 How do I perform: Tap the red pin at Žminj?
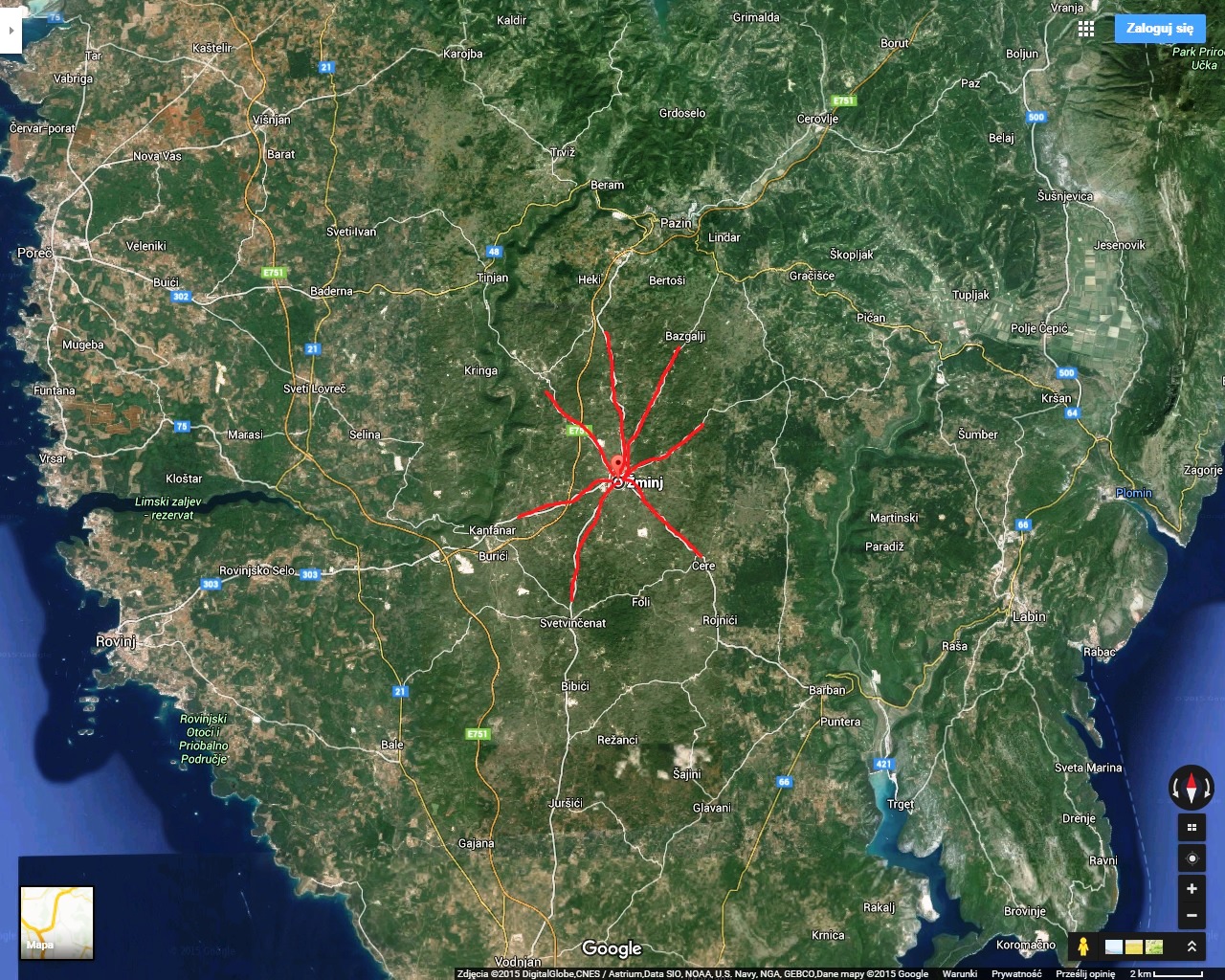click(618, 467)
